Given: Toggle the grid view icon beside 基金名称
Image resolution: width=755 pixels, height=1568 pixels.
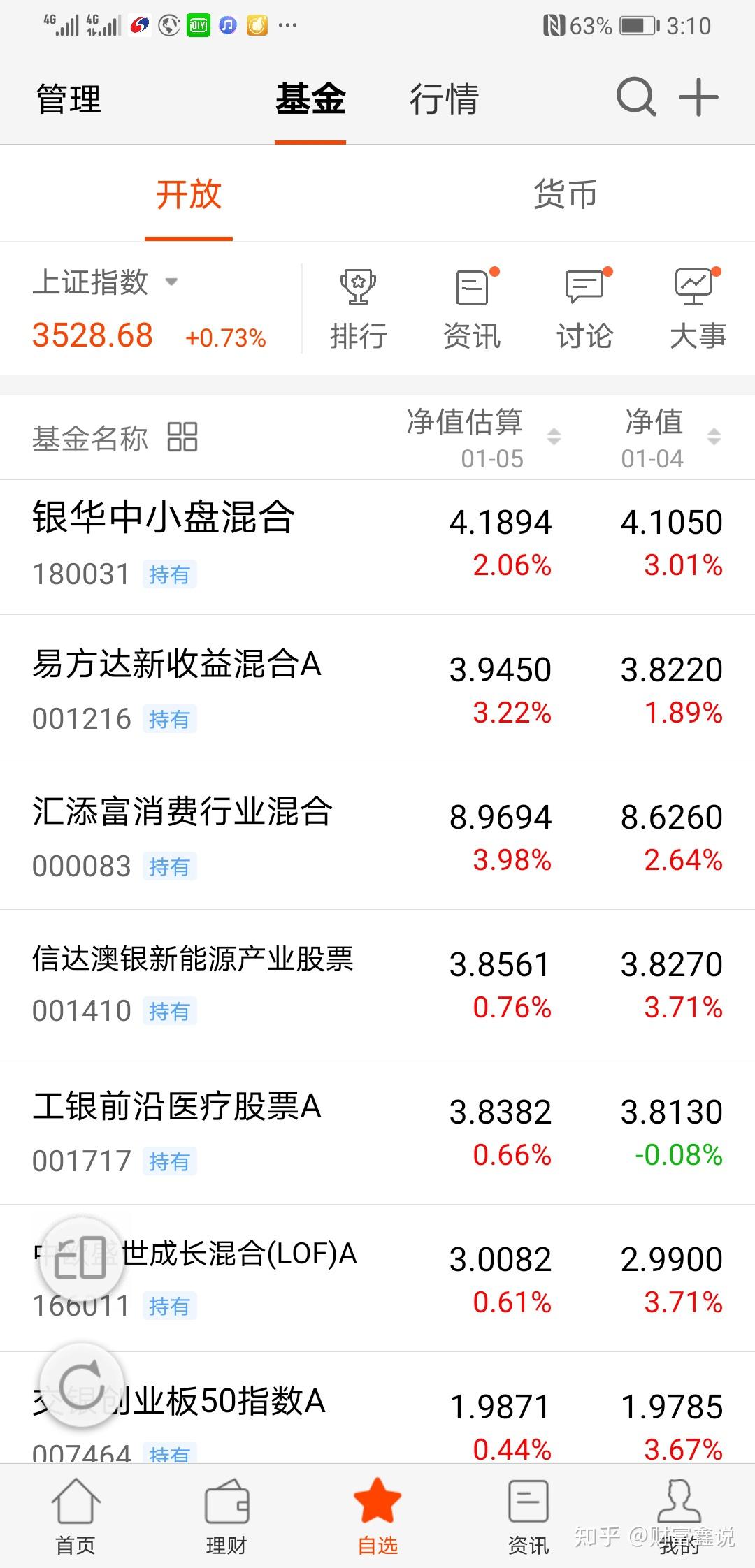Looking at the screenshot, I should 182,437.
